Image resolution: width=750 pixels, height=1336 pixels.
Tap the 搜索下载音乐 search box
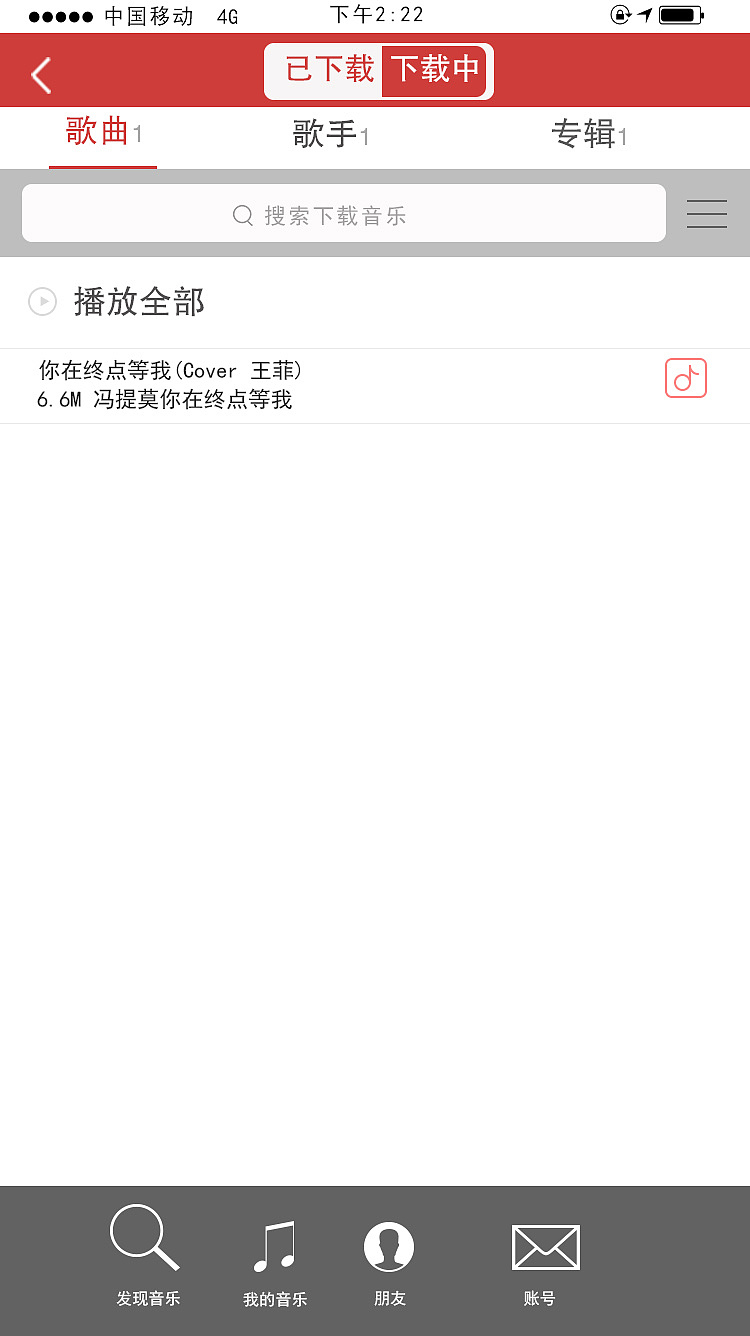pos(343,214)
